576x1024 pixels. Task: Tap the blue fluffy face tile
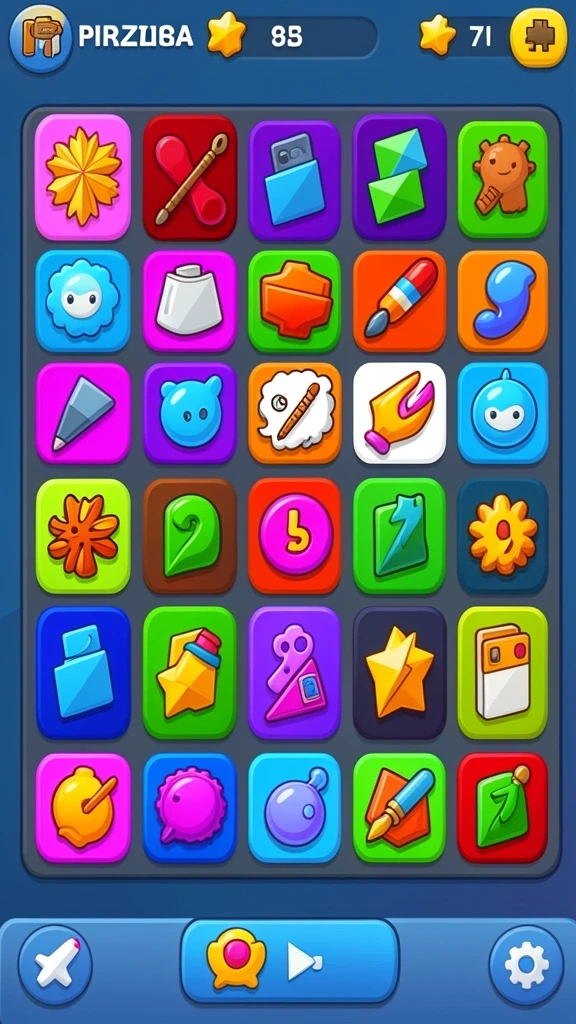pos(83,301)
